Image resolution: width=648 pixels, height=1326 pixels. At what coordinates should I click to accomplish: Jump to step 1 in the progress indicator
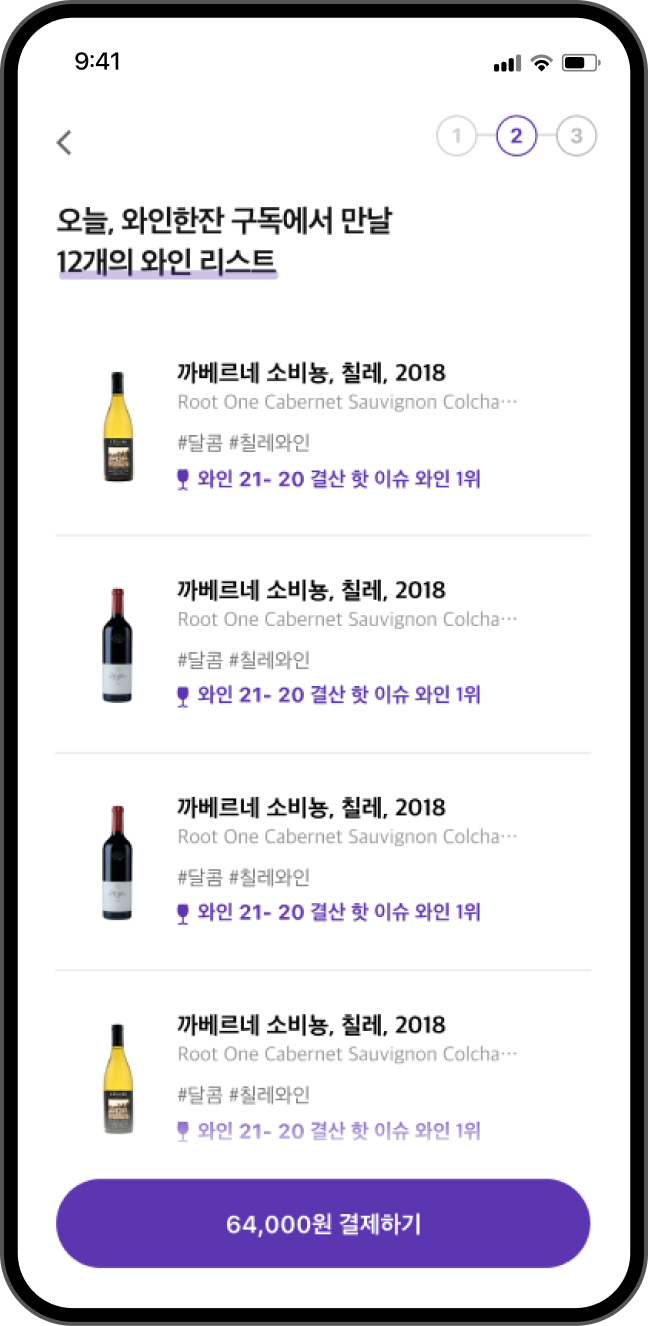[457, 137]
